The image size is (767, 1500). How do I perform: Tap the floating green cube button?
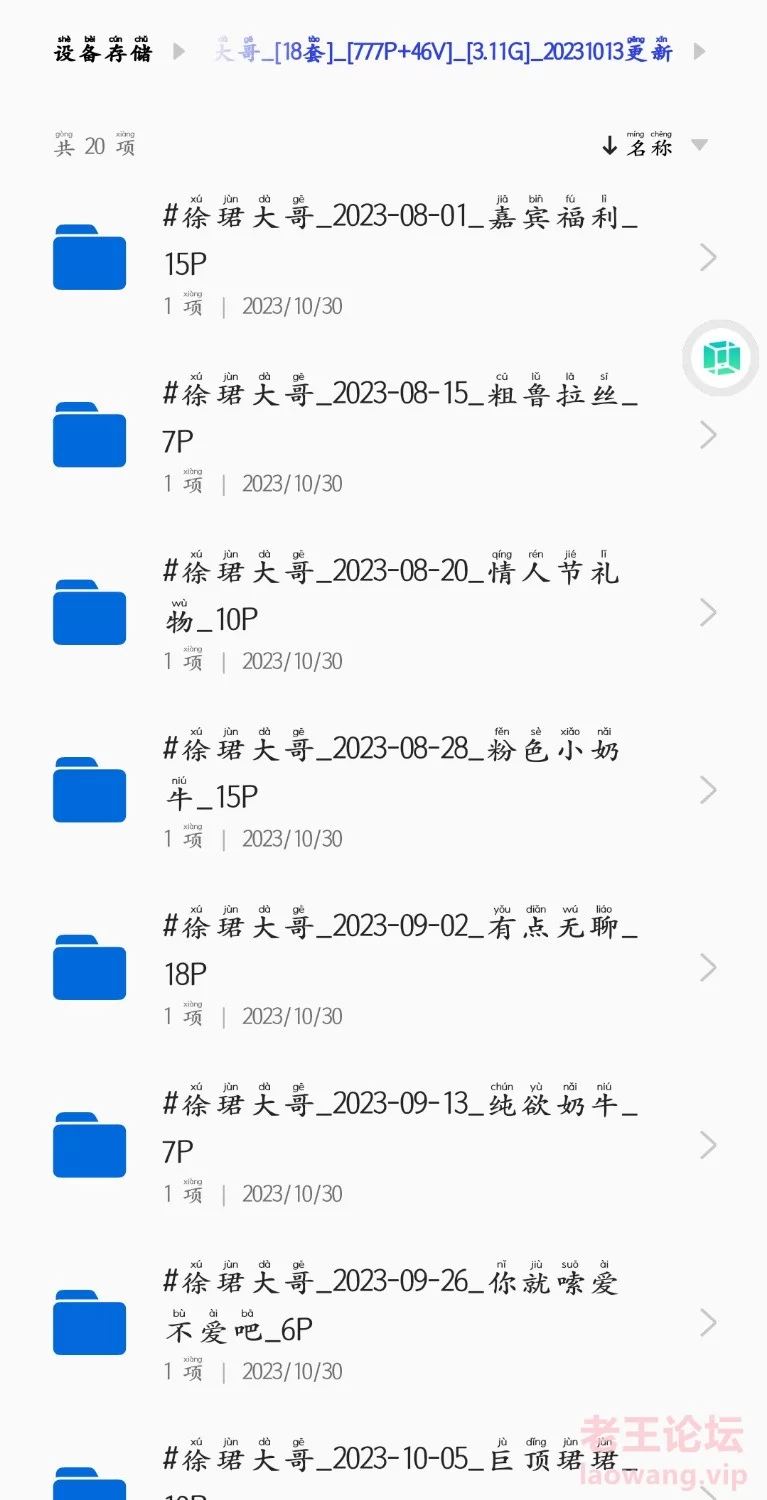pos(720,357)
